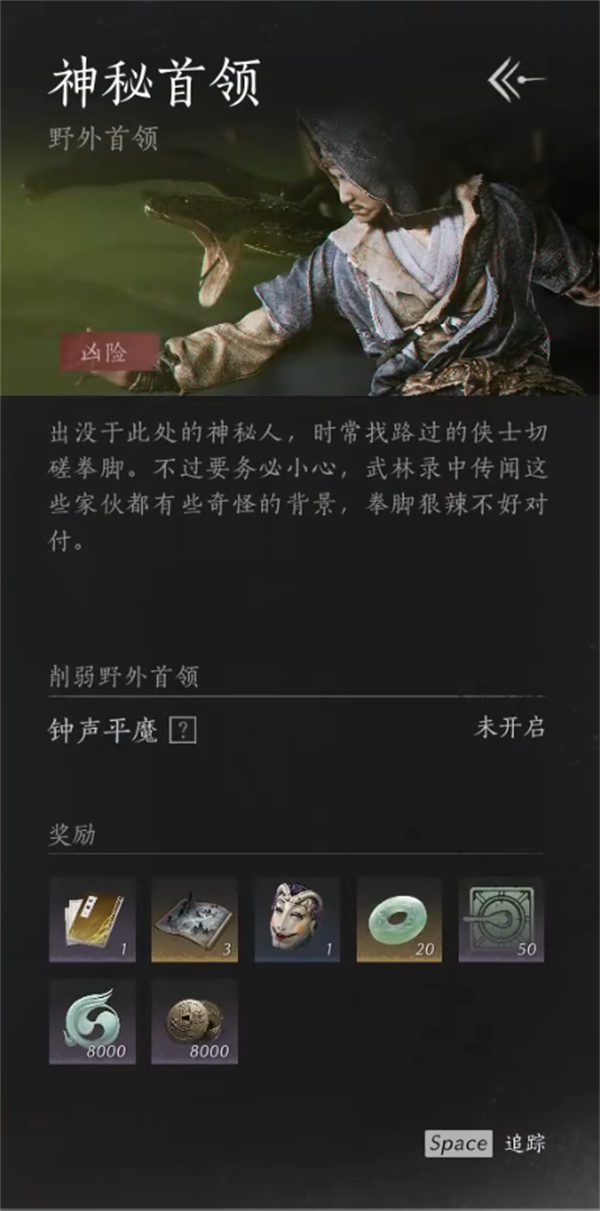The image size is (600, 1211).
Task: View the map scroll reward item
Action: pyautogui.click(x=194, y=919)
